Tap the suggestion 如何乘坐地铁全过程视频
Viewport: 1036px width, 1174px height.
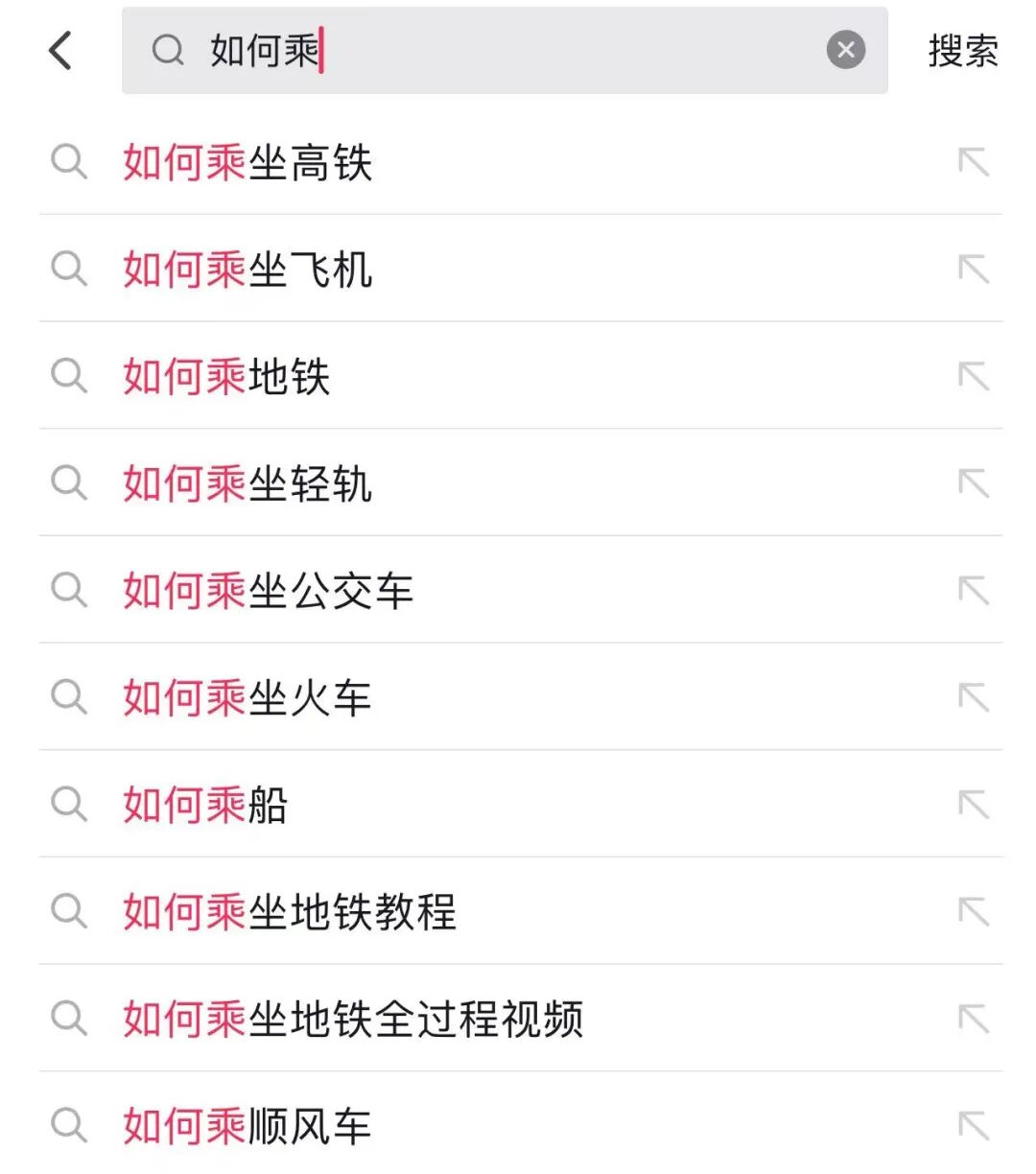click(x=353, y=1019)
